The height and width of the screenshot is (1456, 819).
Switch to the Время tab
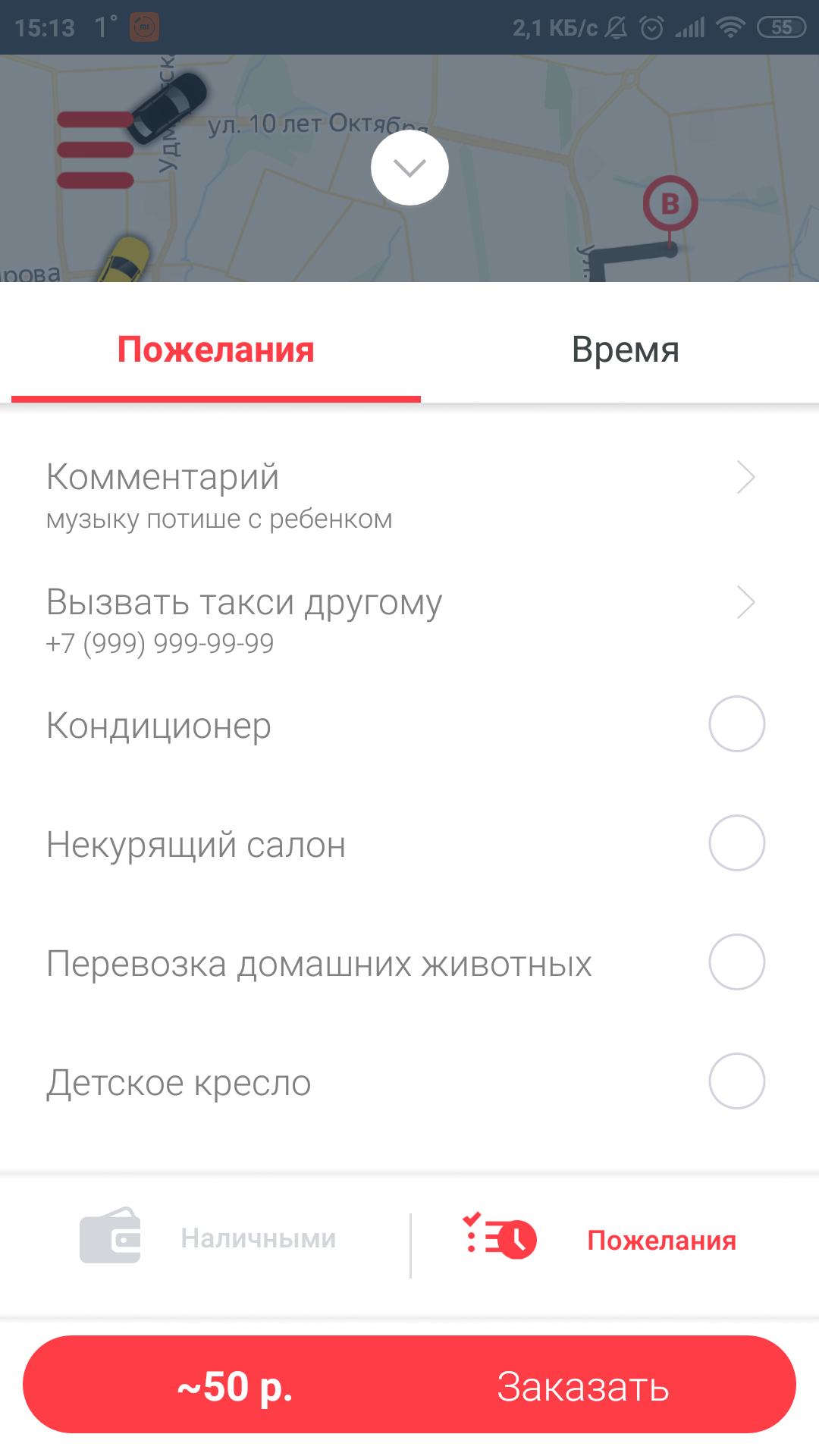tap(625, 350)
